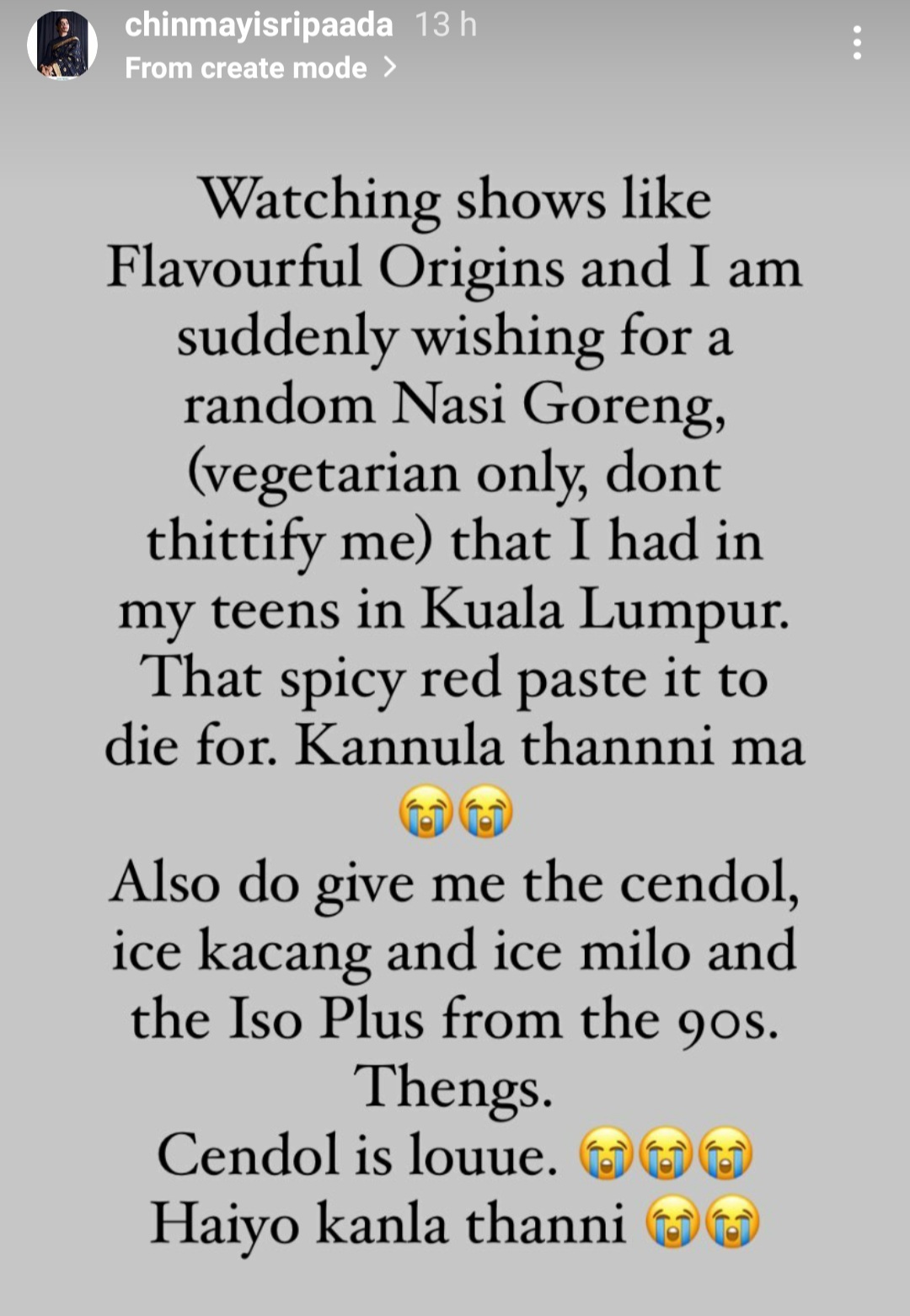910x1316 pixels.
Task: Open the three-dot overflow menu
Action: (857, 43)
